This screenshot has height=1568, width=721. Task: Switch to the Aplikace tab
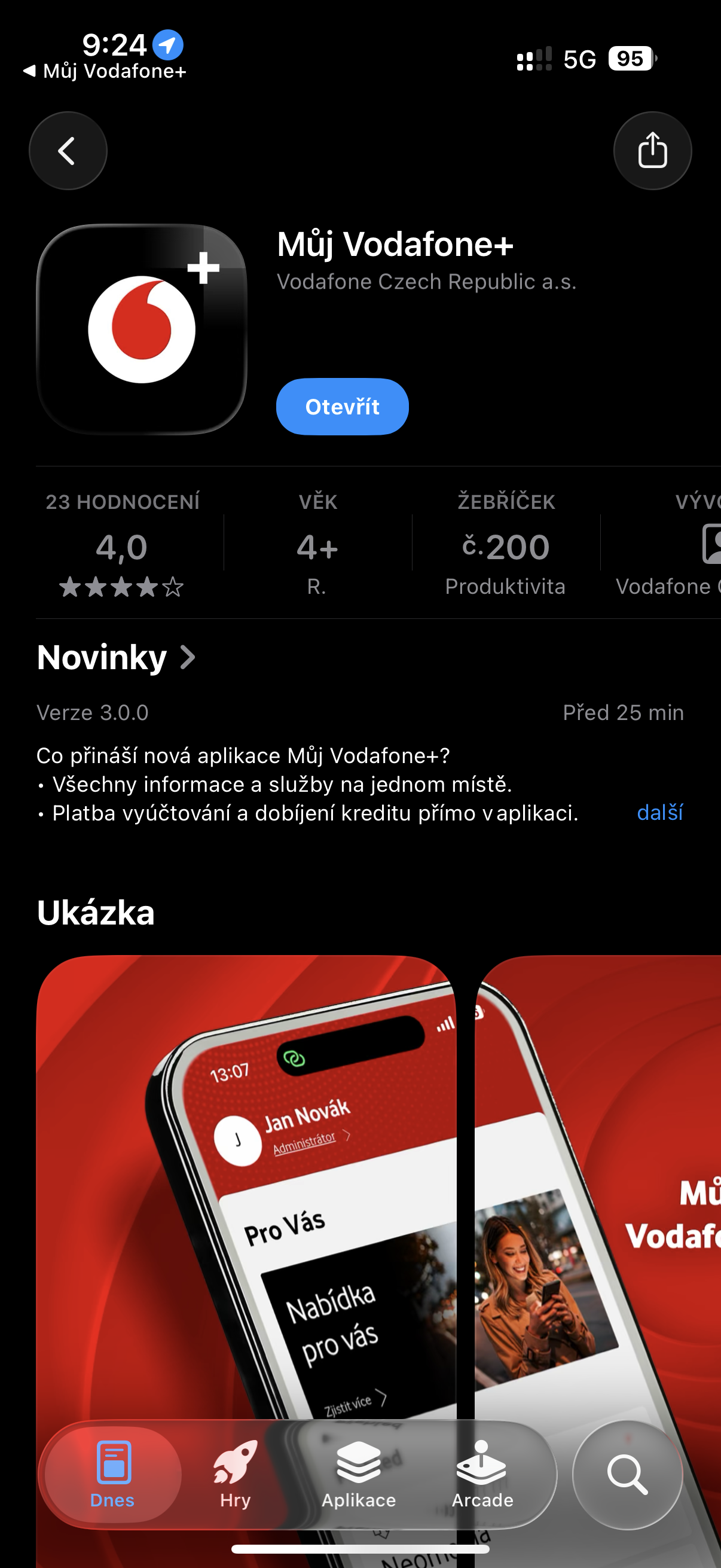click(x=358, y=1474)
